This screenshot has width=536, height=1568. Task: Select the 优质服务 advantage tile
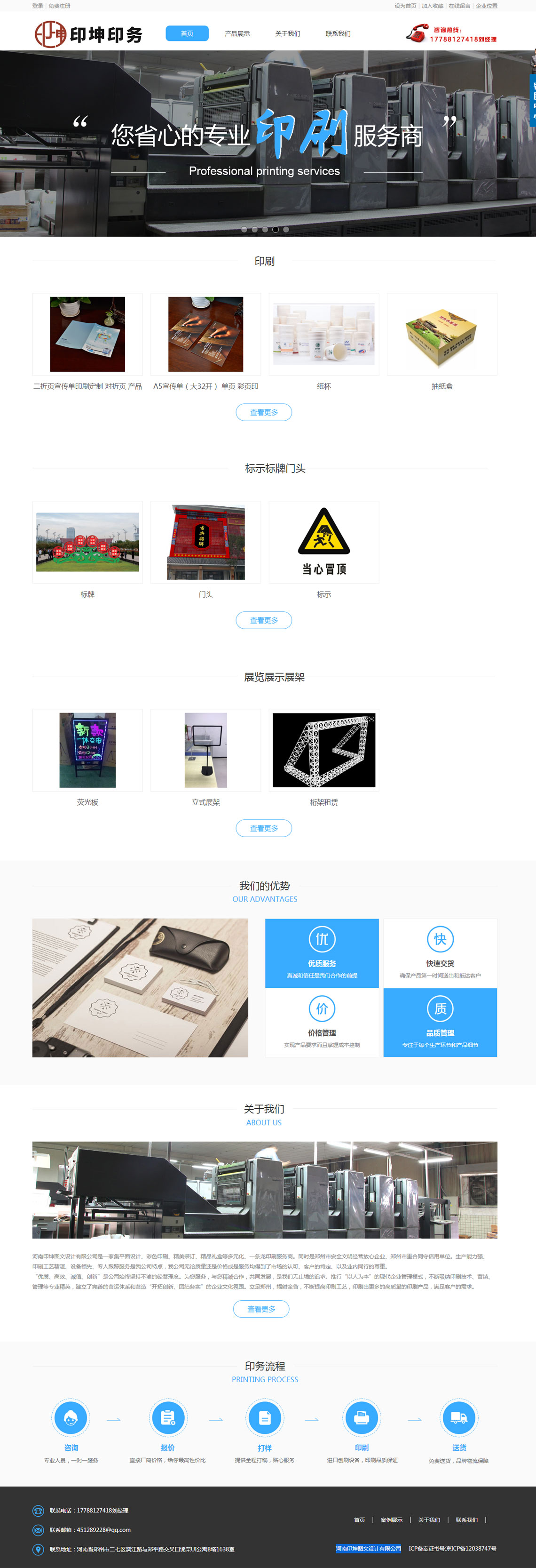tap(322, 952)
